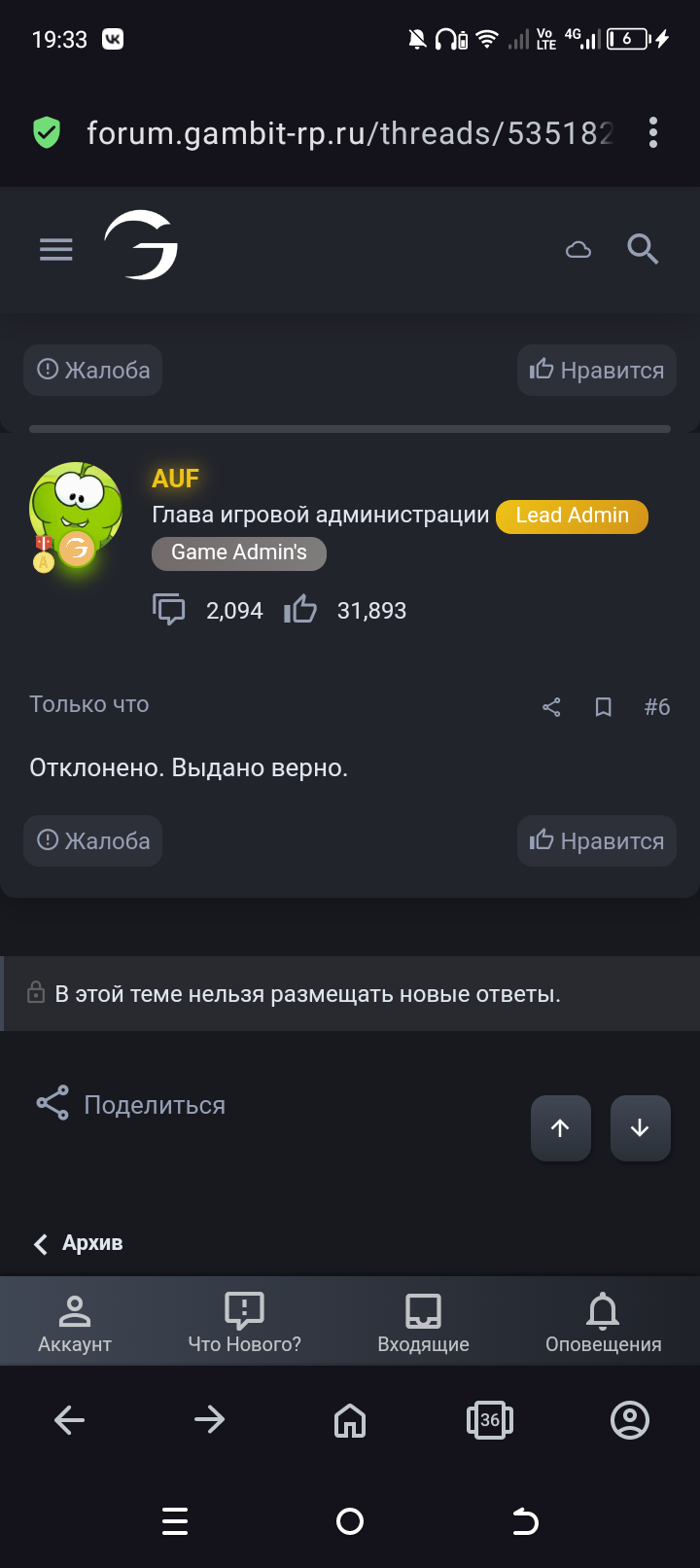Open the Входящие inbox
700x1568 pixels.
point(423,1323)
